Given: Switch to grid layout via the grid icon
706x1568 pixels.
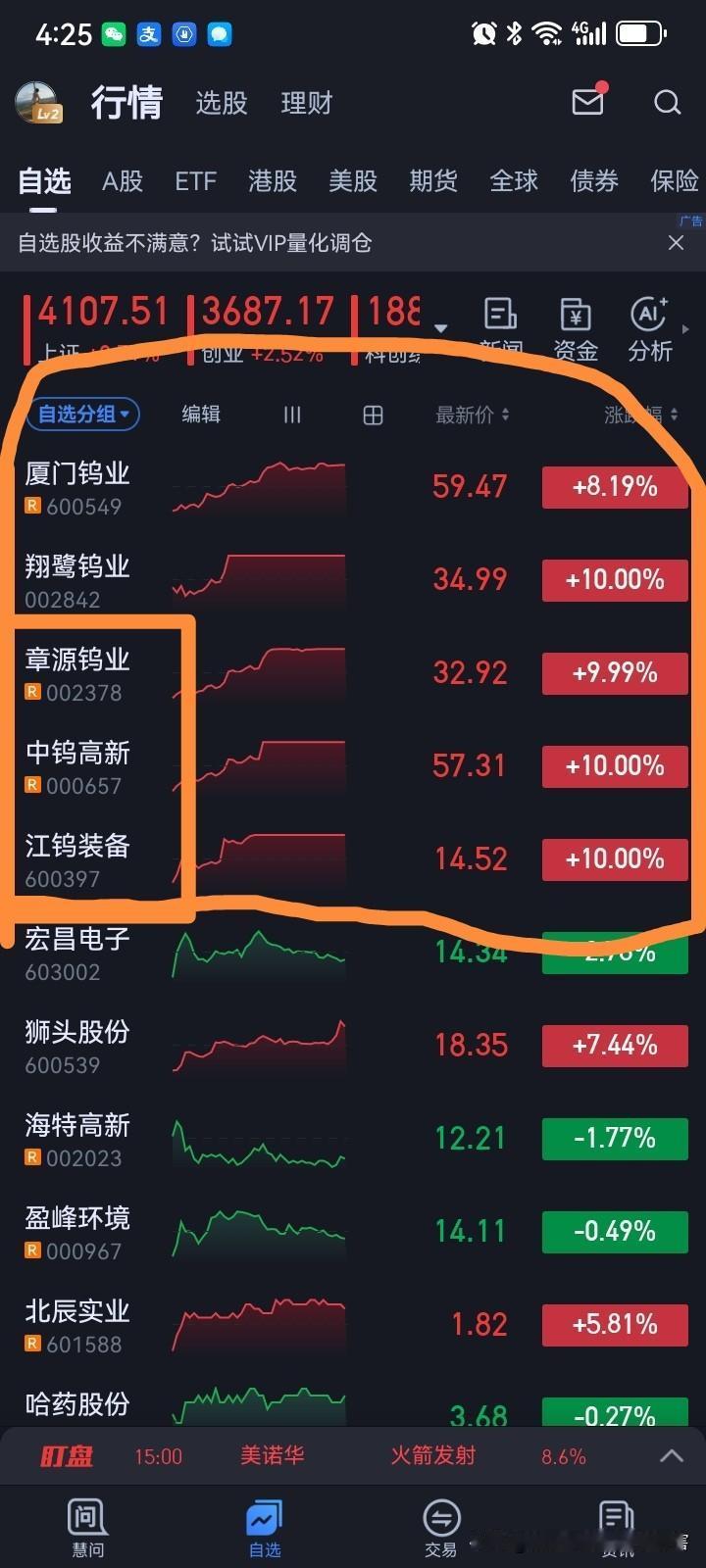Looking at the screenshot, I should click(x=373, y=415).
